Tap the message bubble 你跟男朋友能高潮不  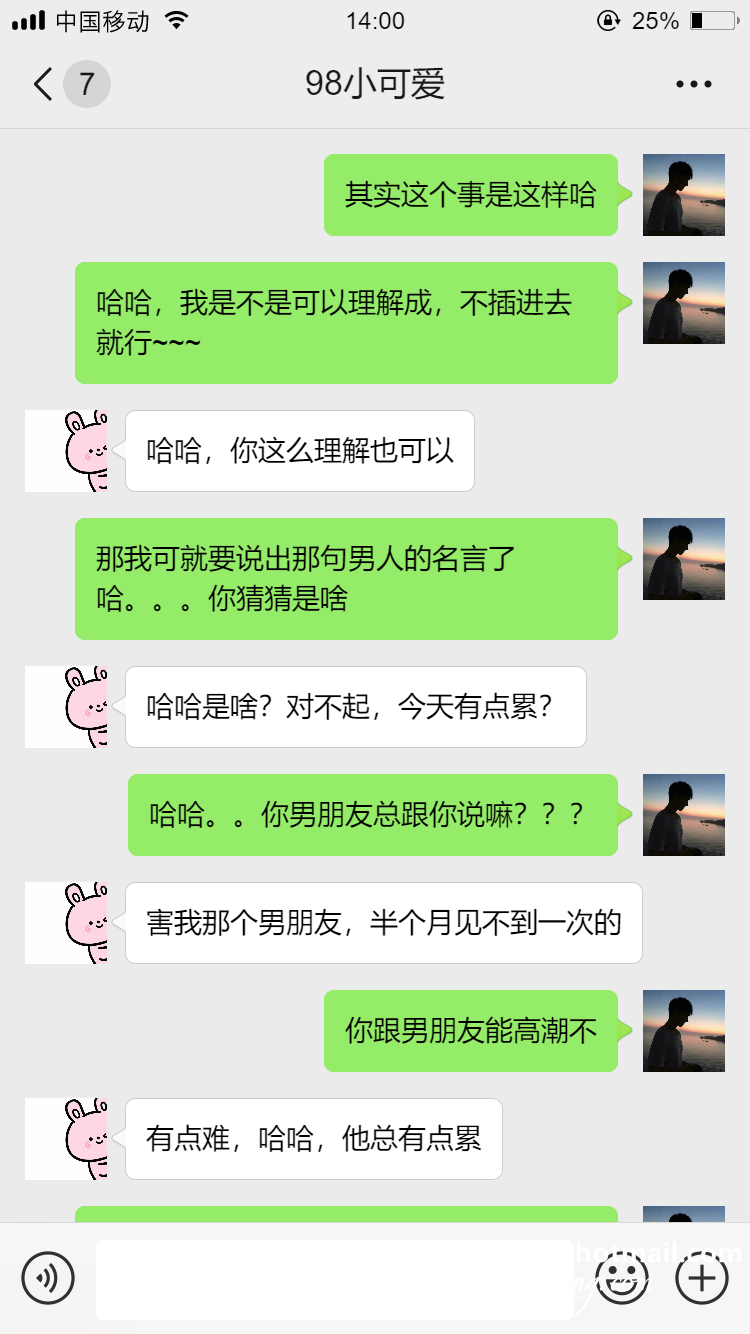click(470, 1031)
